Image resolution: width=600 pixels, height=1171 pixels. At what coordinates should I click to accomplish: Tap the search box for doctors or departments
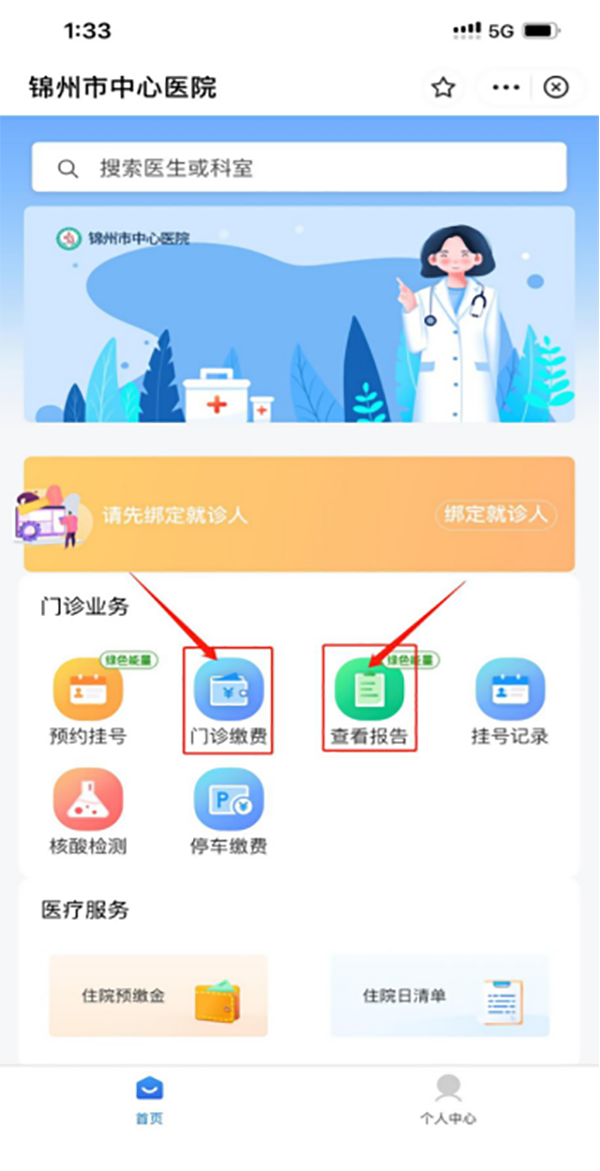point(299,168)
